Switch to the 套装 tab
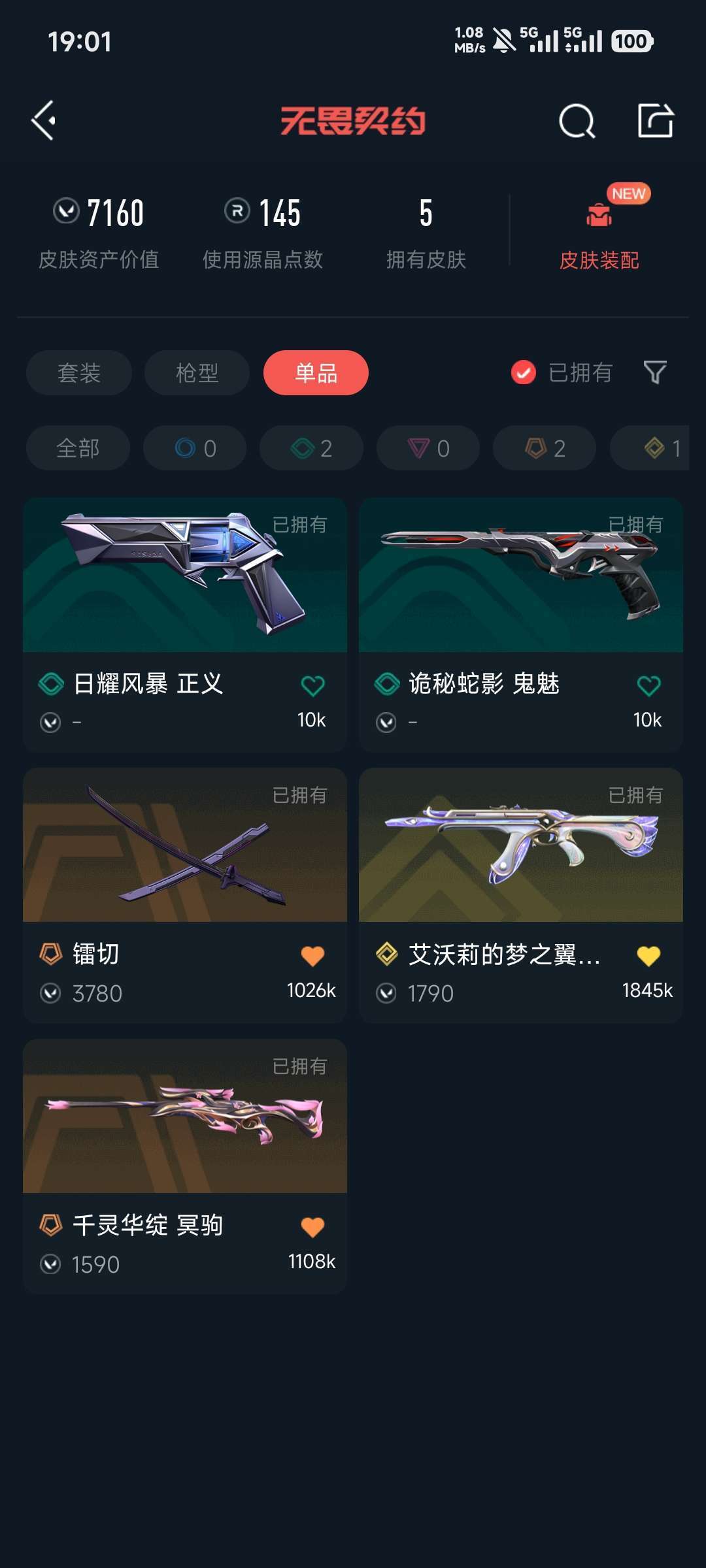 pyautogui.click(x=78, y=372)
